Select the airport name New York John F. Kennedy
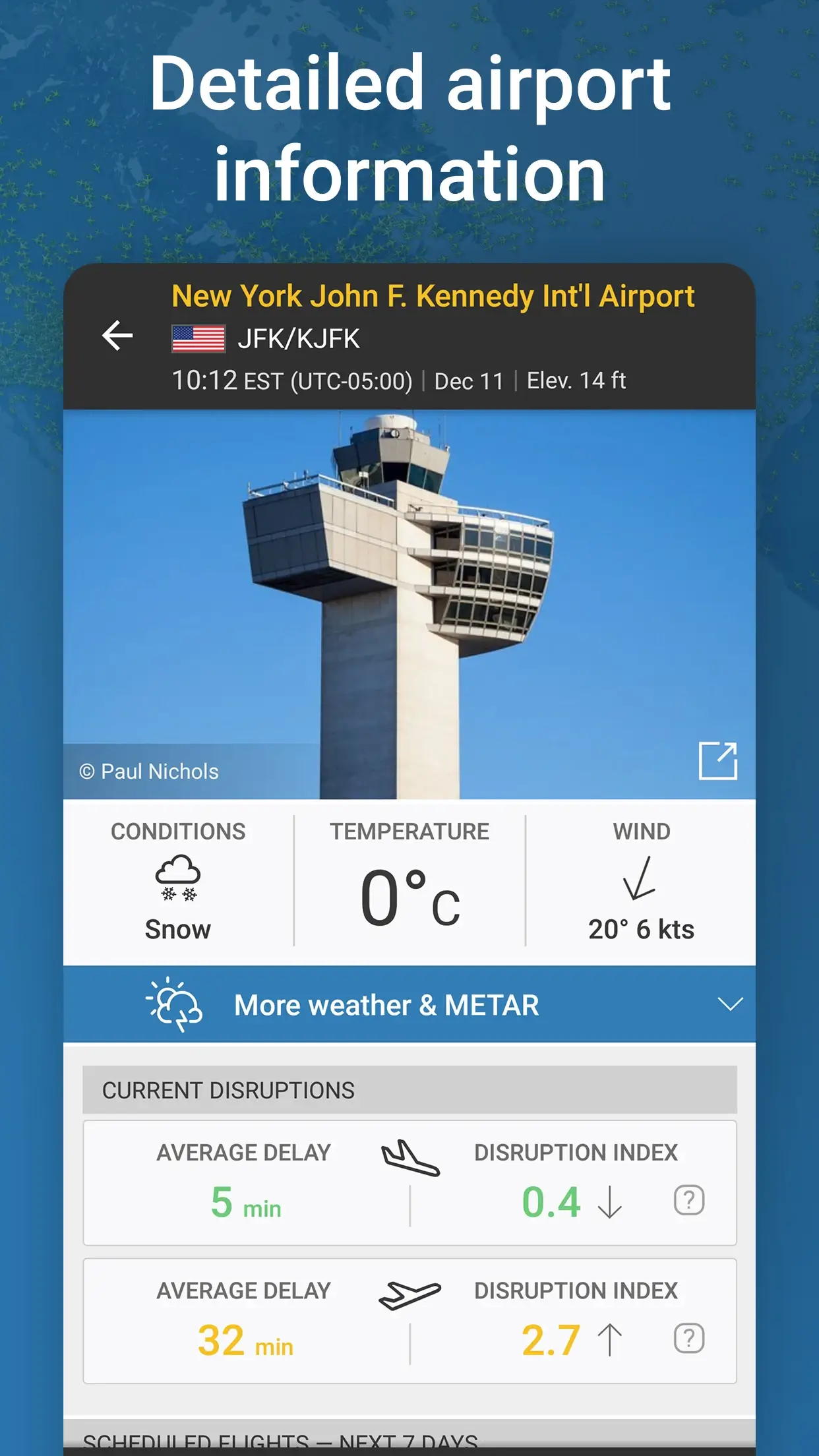Screen dimensions: 819x1456 [433, 296]
